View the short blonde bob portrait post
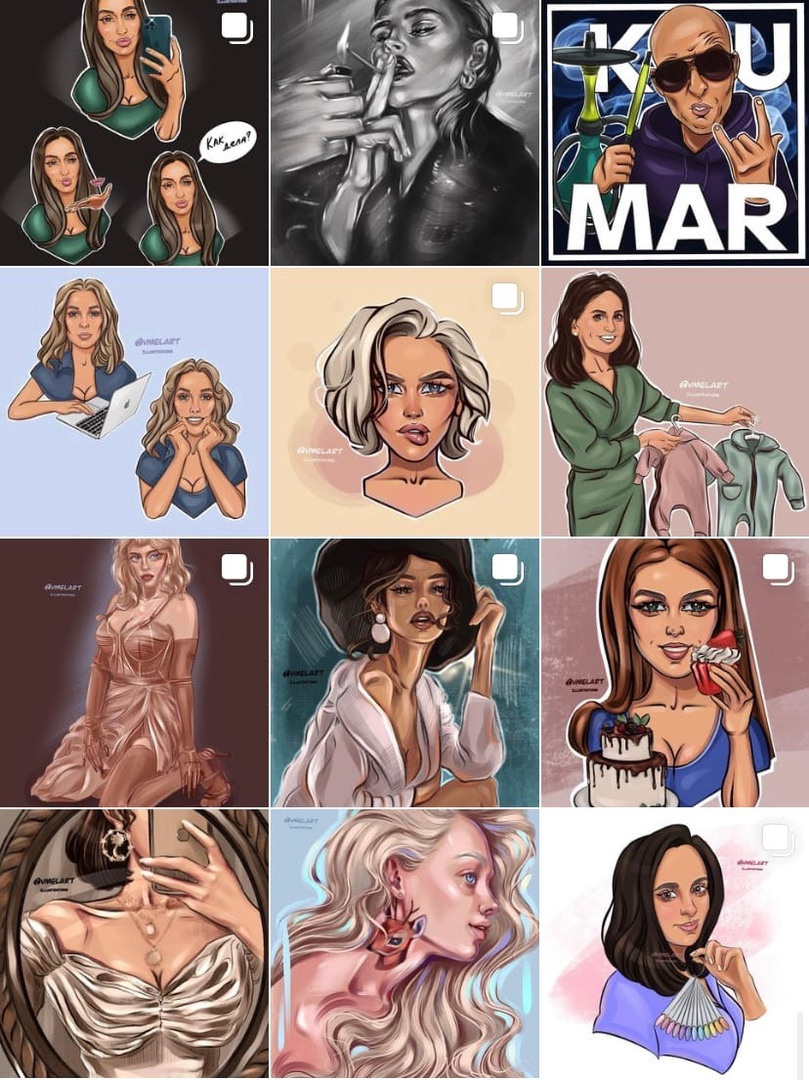The height and width of the screenshot is (1080, 809). [x=404, y=401]
